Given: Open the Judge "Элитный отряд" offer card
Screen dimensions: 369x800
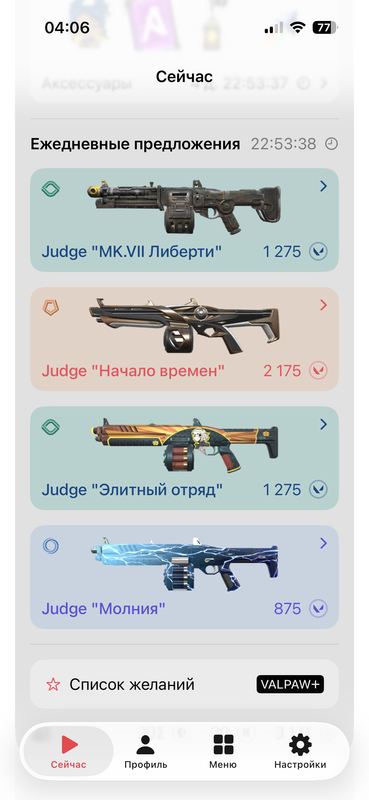Looking at the screenshot, I should coord(184,458).
